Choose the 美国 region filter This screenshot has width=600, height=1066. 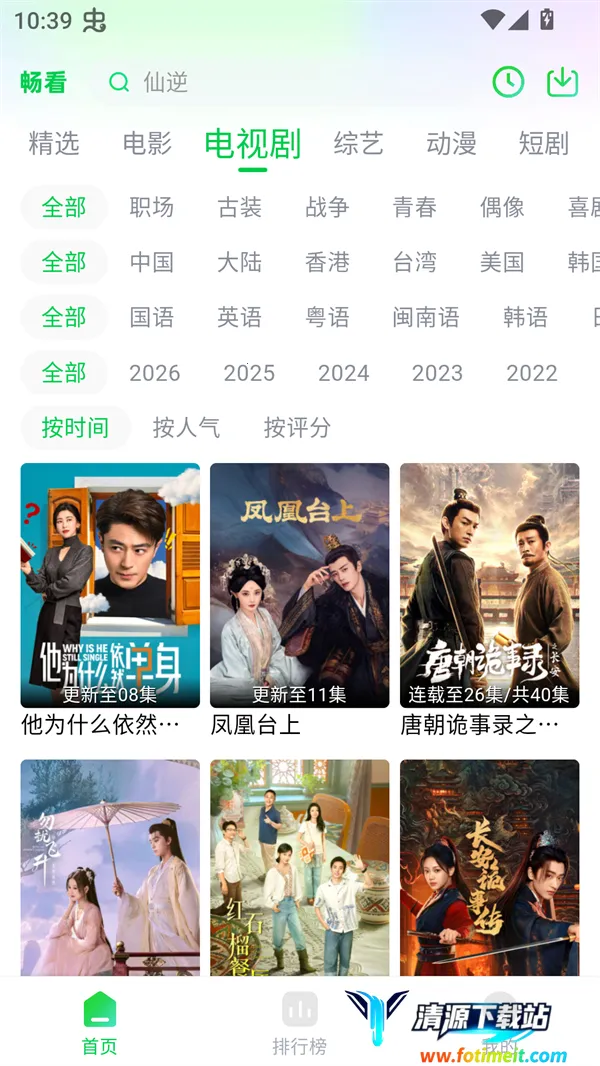[x=502, y=262]
